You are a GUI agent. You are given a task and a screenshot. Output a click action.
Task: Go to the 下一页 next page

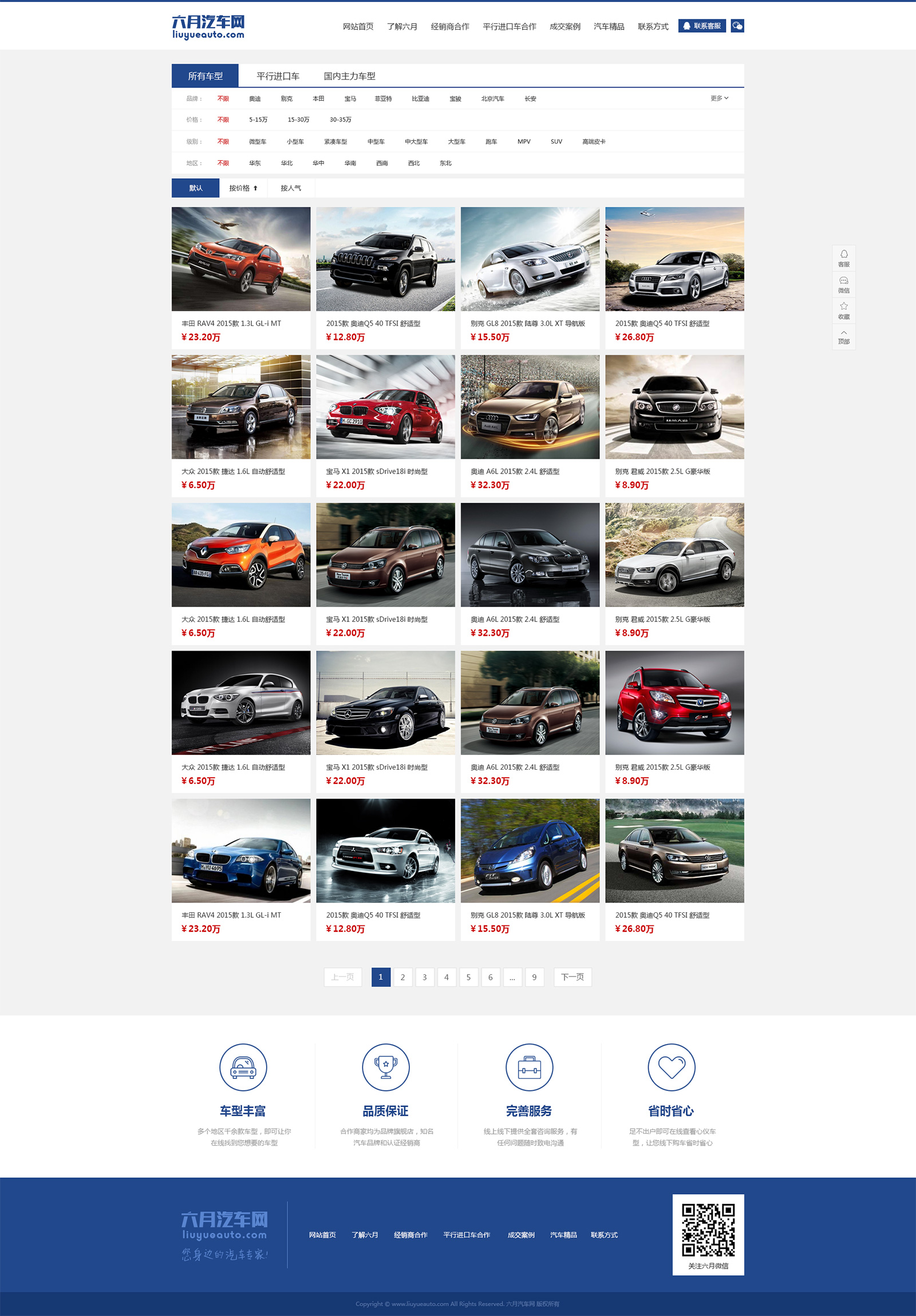pyautogui.click(x=572, y=977)
